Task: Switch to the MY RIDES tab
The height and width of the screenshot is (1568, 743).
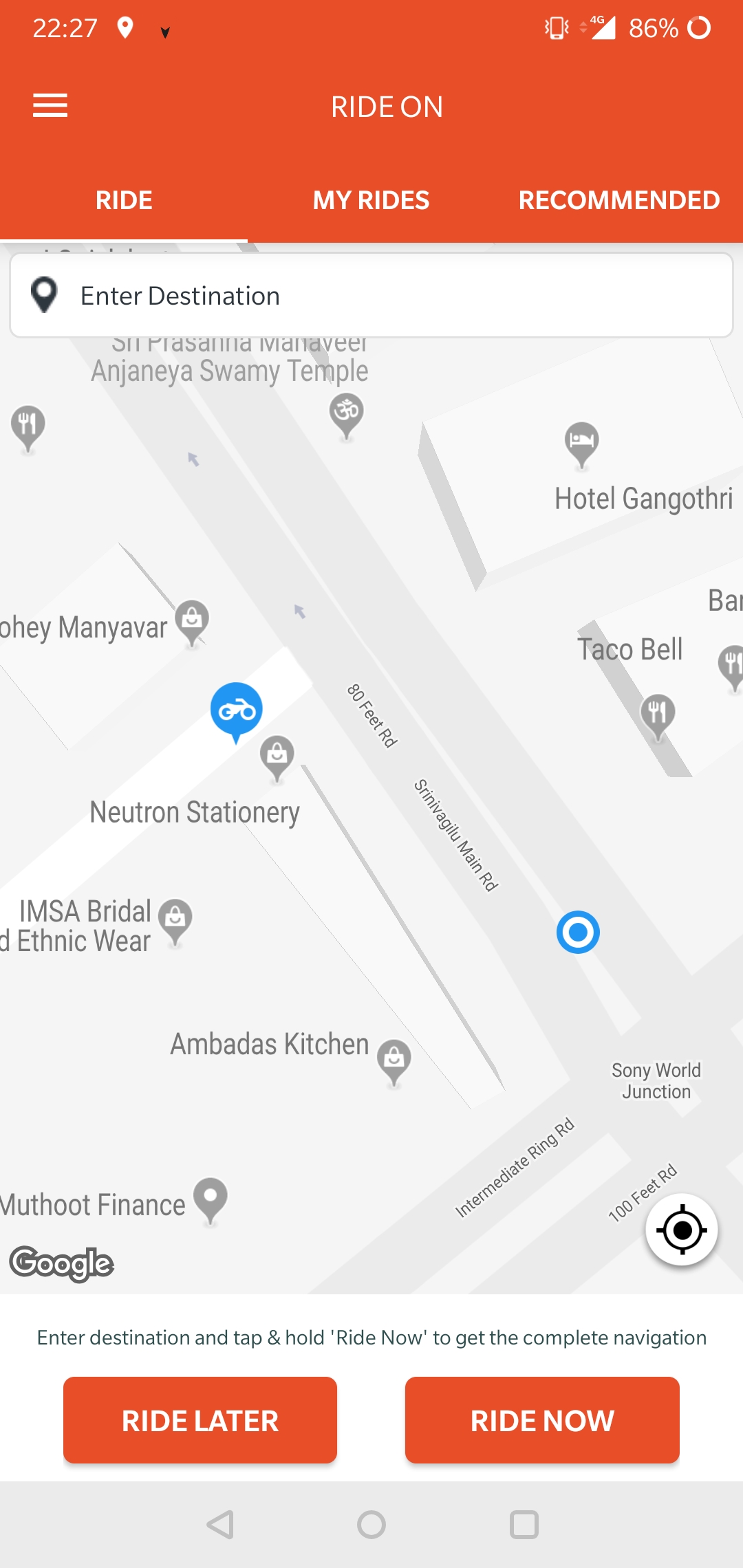Action: point(371,199)
